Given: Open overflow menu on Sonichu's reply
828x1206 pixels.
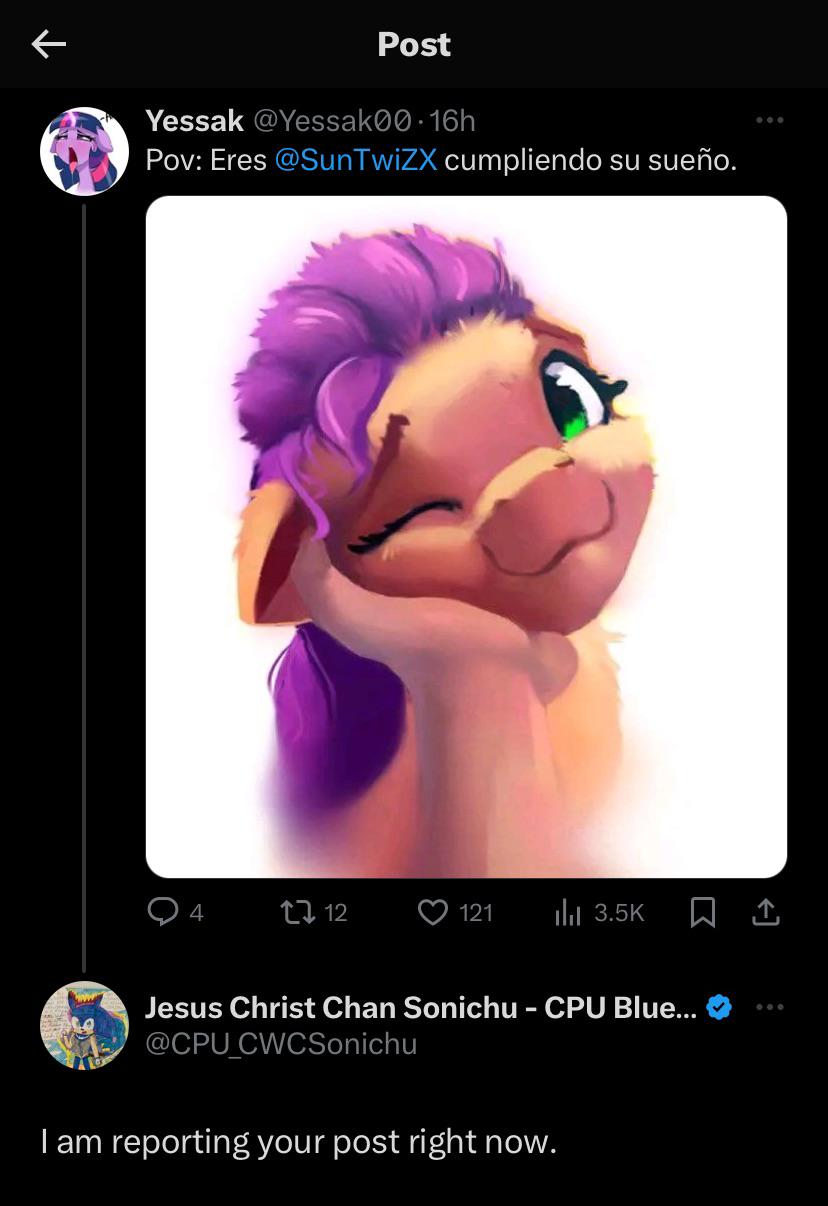Looking at the screenshot, I should click(x=769, y=1008).
